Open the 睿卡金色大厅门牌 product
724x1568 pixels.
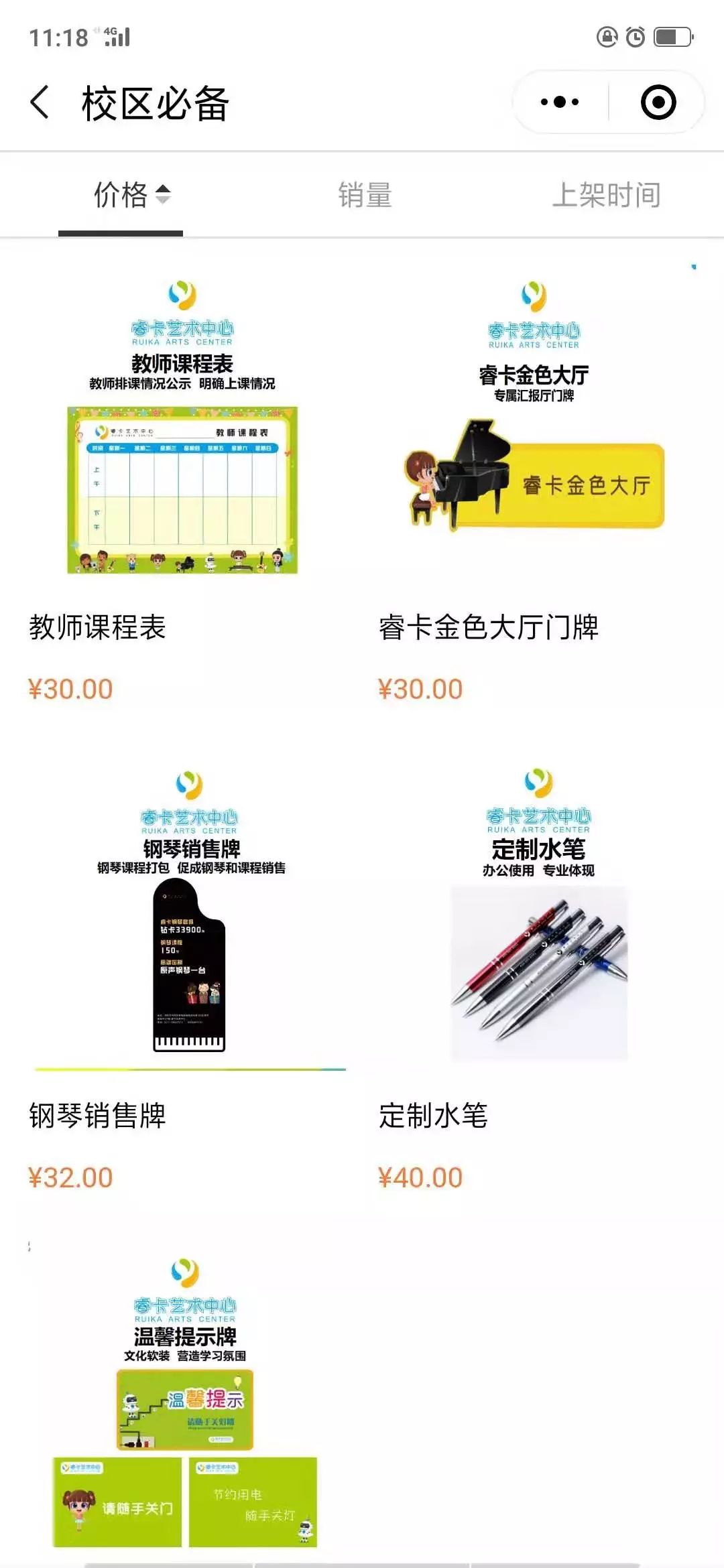tap(534, 469)
